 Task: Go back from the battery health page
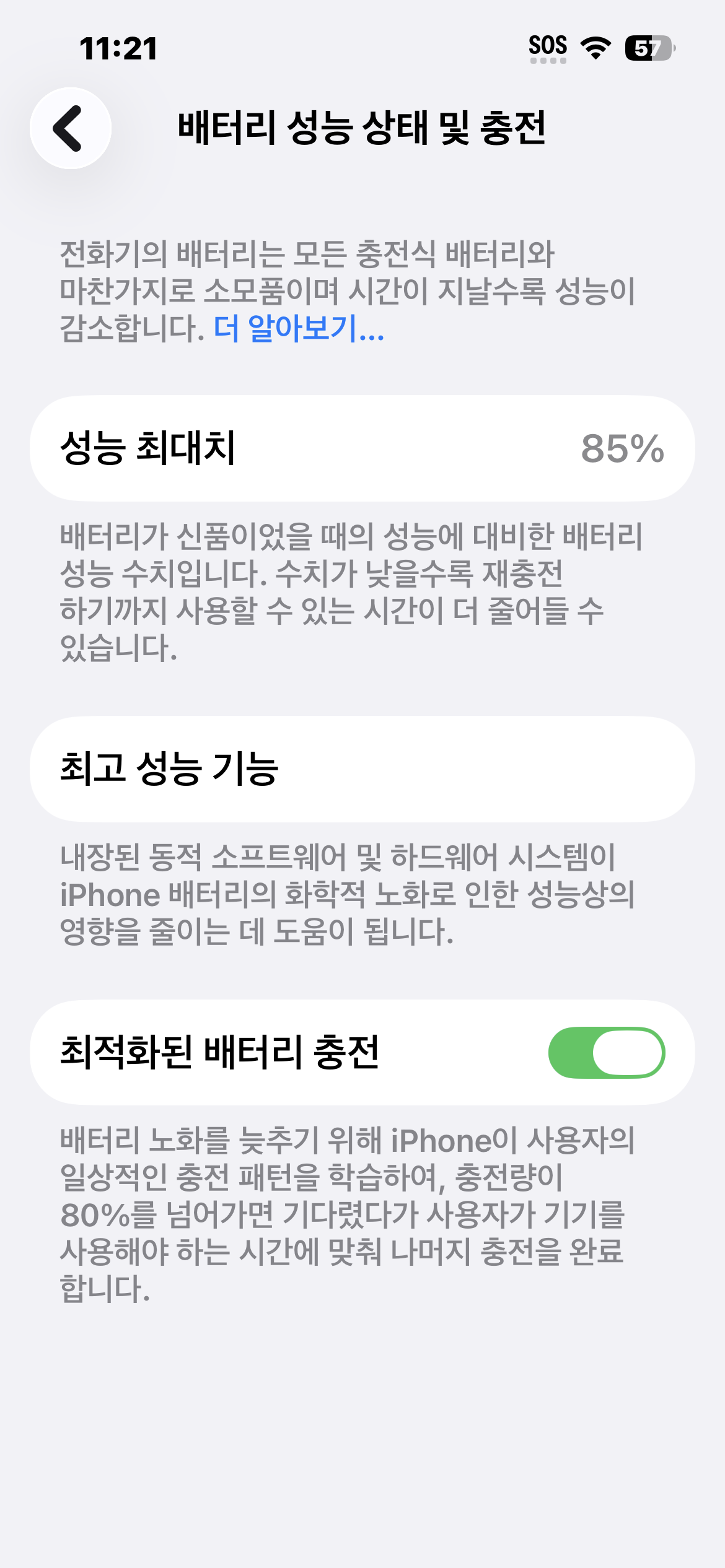(71, 128)
